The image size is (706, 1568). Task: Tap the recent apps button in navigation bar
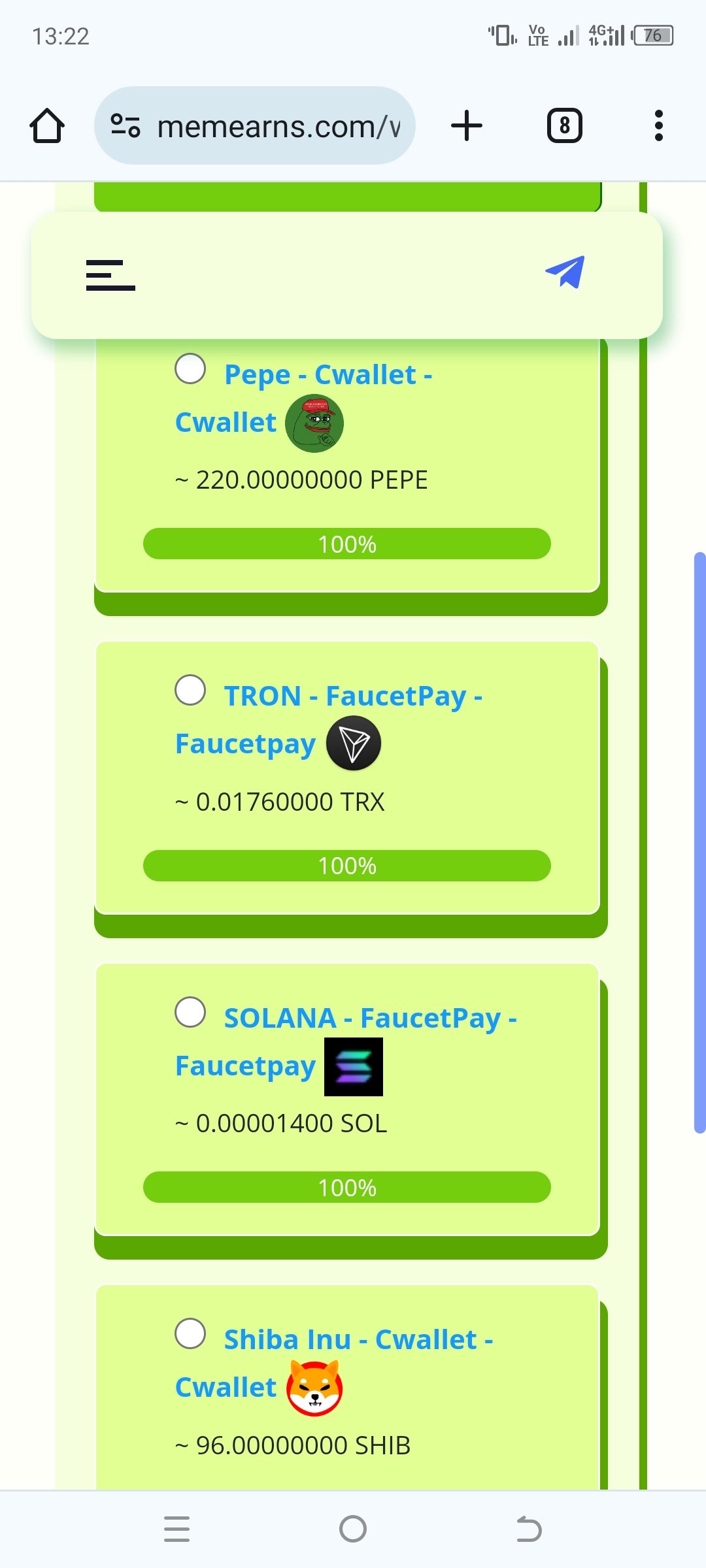click(x=176, y=1529)
